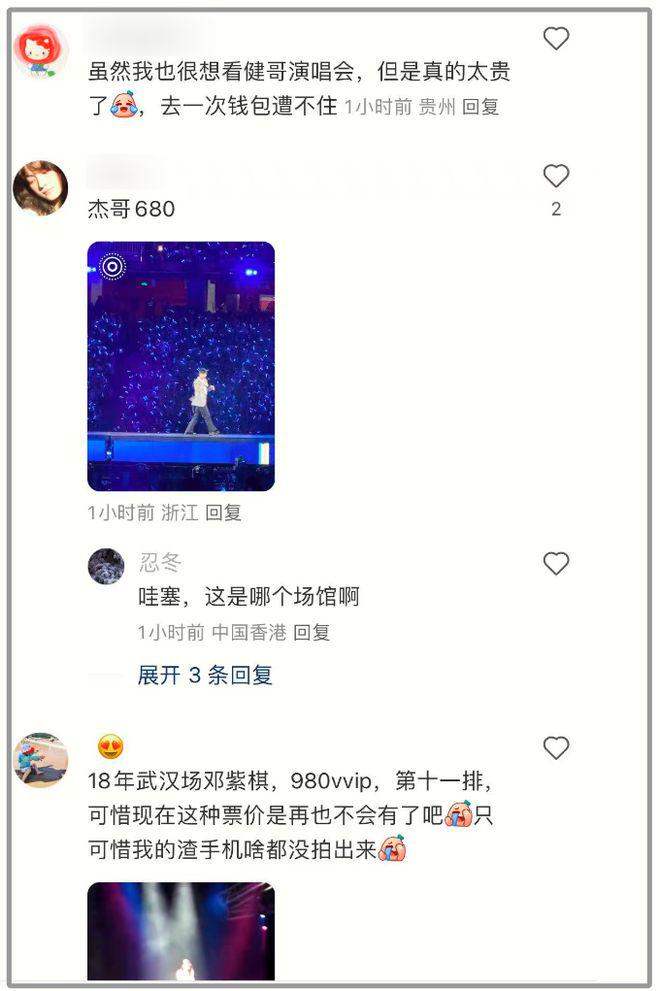The width and height of the screenshot is (660, 991).
Task: Reply to the 贵州 comment about ticket prices
Action: [481, 107]
